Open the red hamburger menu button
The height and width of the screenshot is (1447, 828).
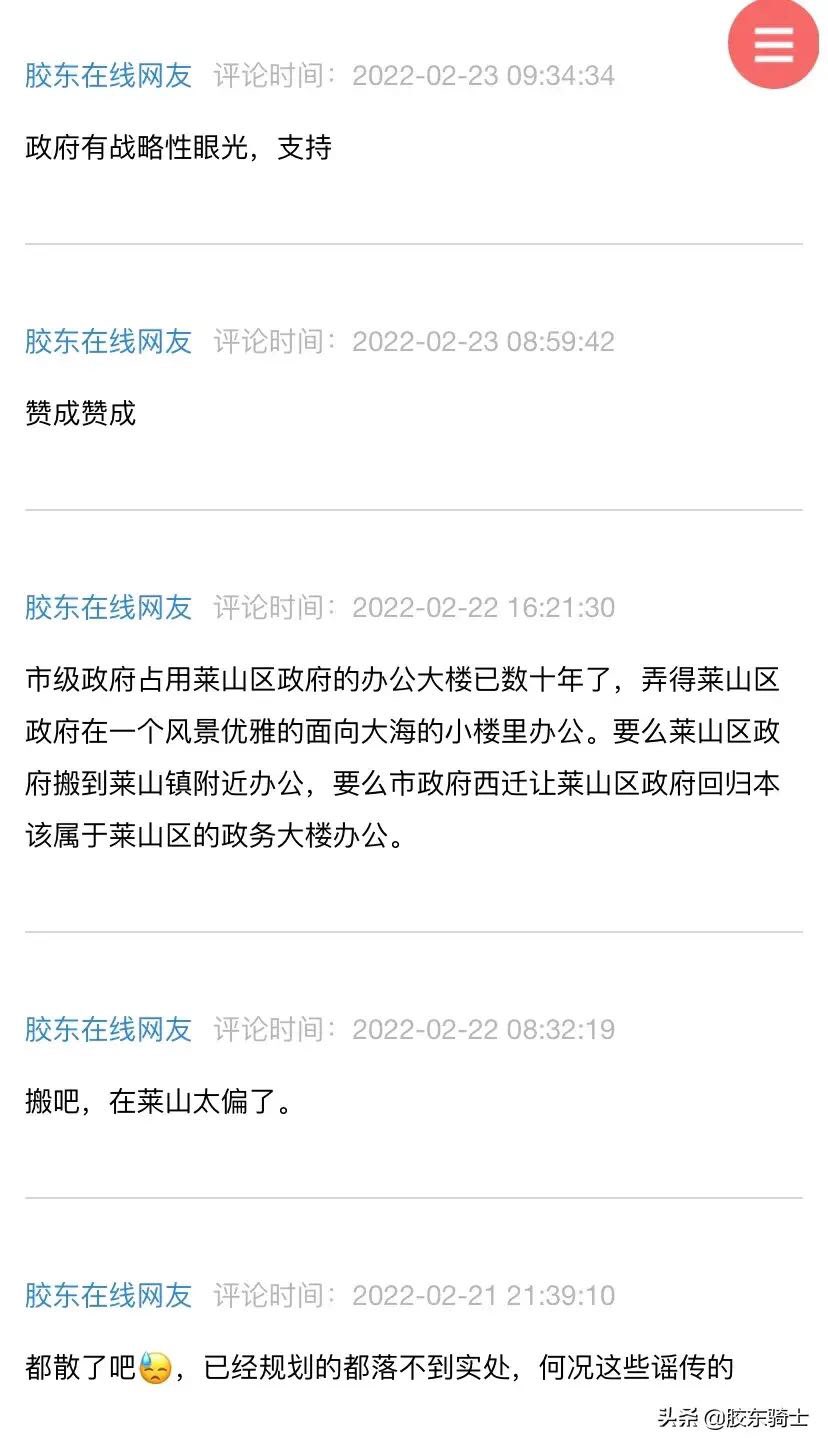pos(773,44)
